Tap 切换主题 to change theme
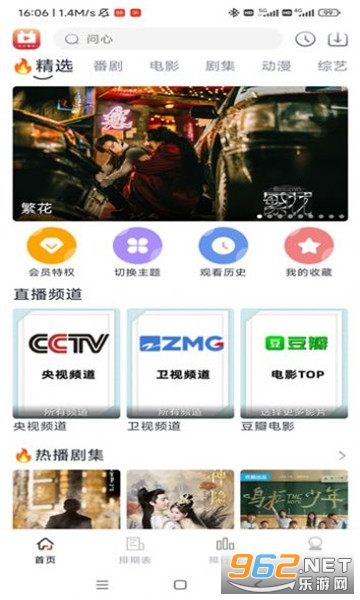 [137, 252]
